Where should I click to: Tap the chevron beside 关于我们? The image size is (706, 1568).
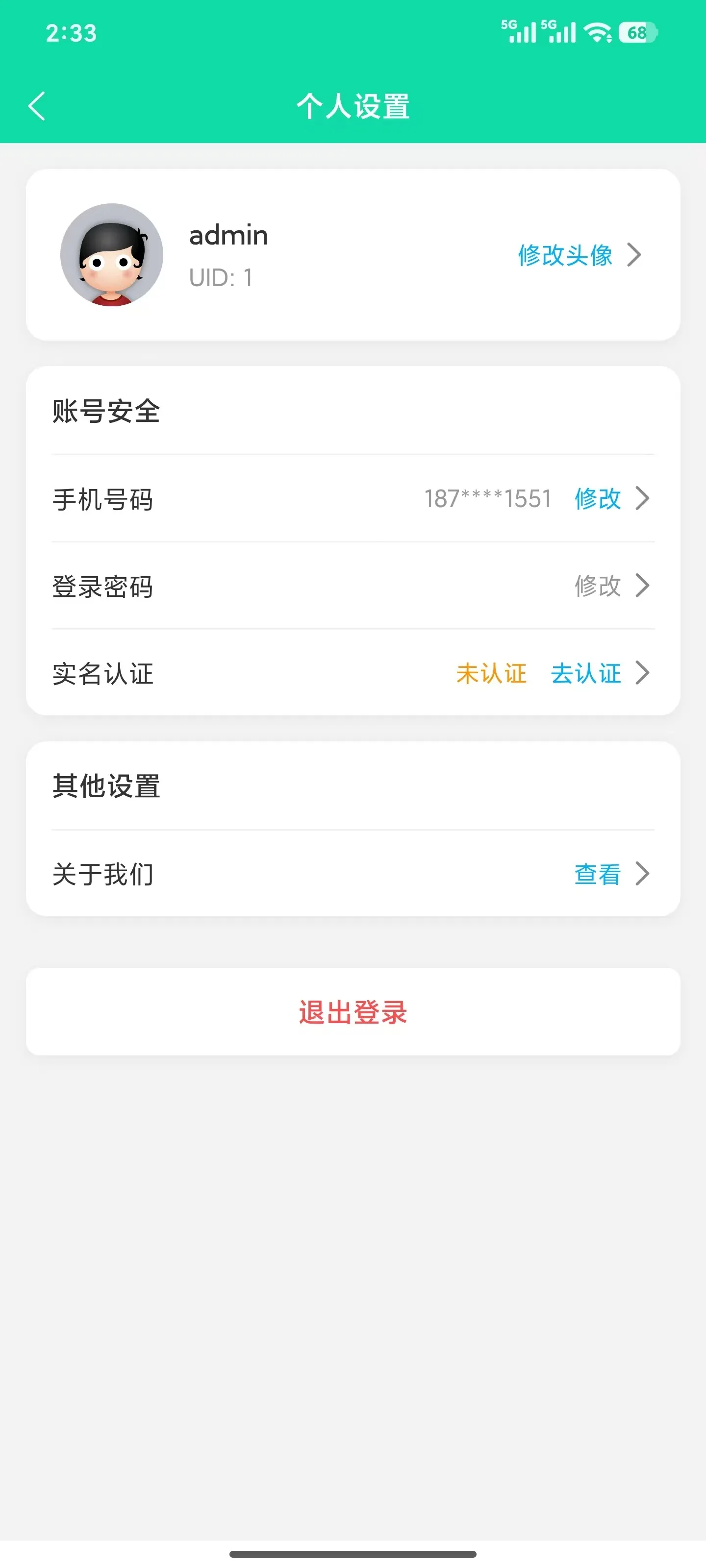coord(643,875)
